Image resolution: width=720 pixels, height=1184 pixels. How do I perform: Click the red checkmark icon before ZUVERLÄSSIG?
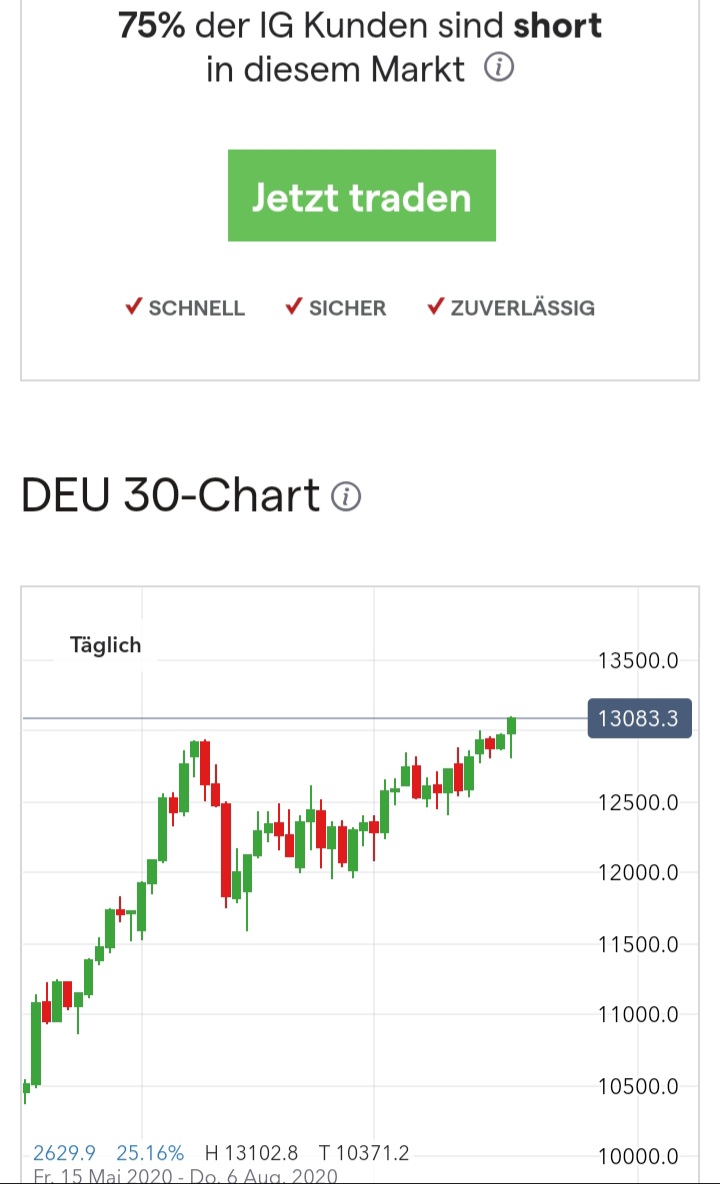tap(434, 307)
